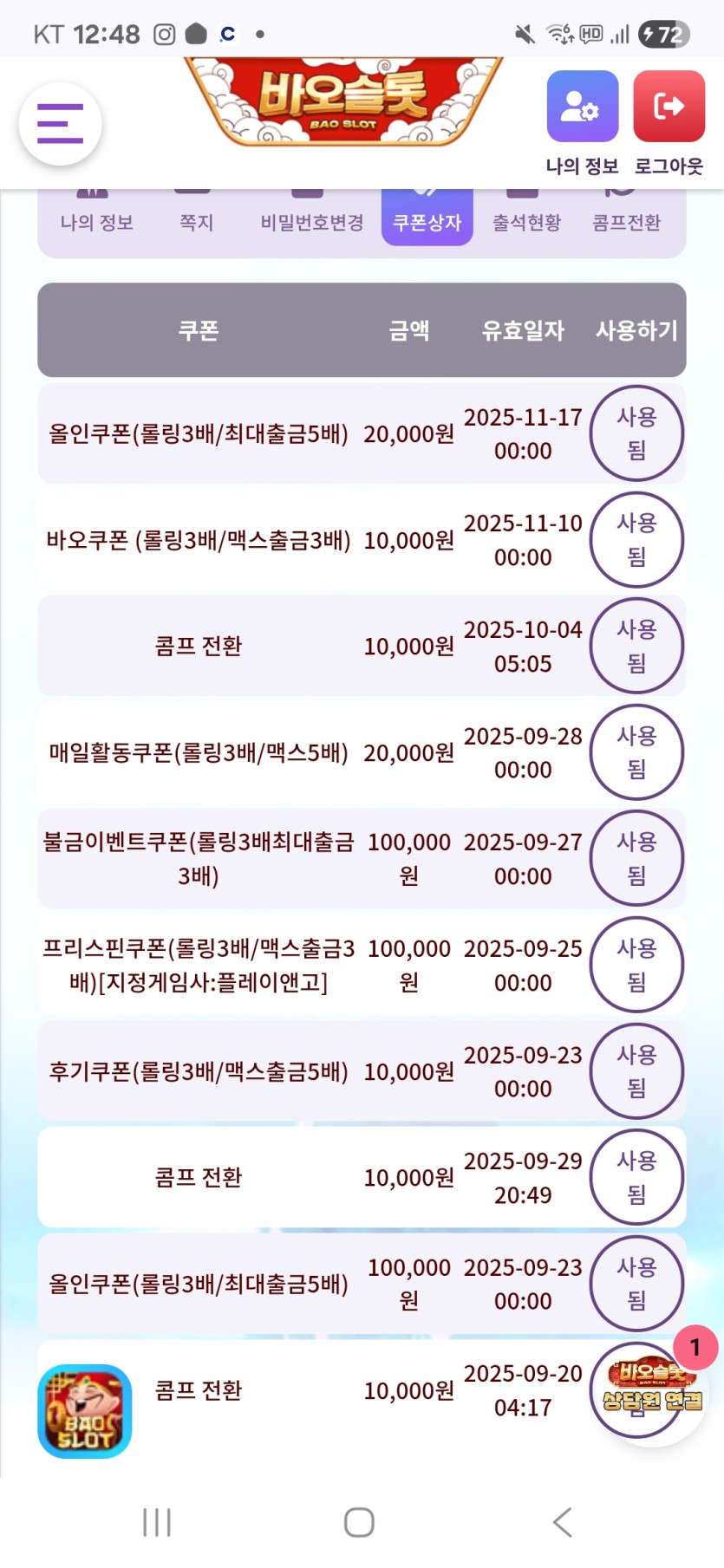Select the 쪽지 message icon

(x=194, y=208)
